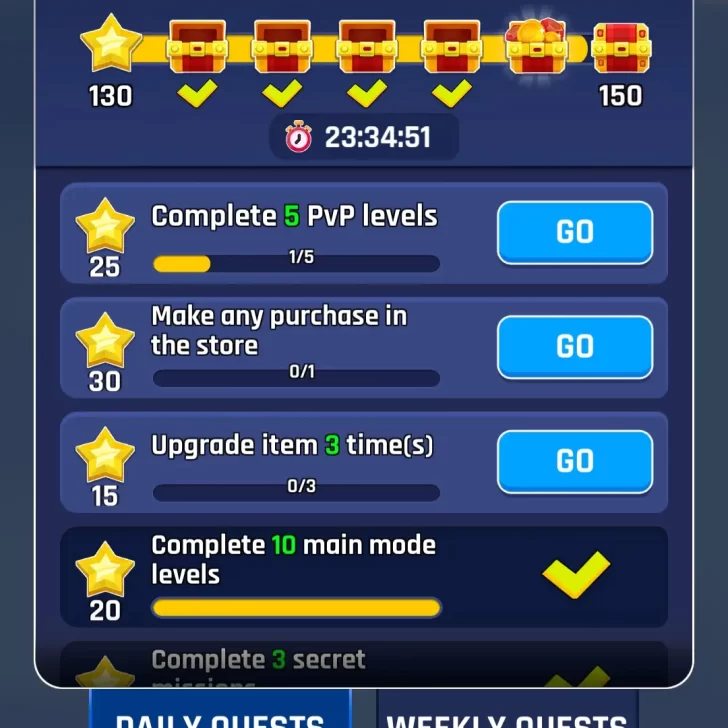Screen dimensions: 728x728
Task: Switch to the Weekly Quests tab
Action: point(507,714)
